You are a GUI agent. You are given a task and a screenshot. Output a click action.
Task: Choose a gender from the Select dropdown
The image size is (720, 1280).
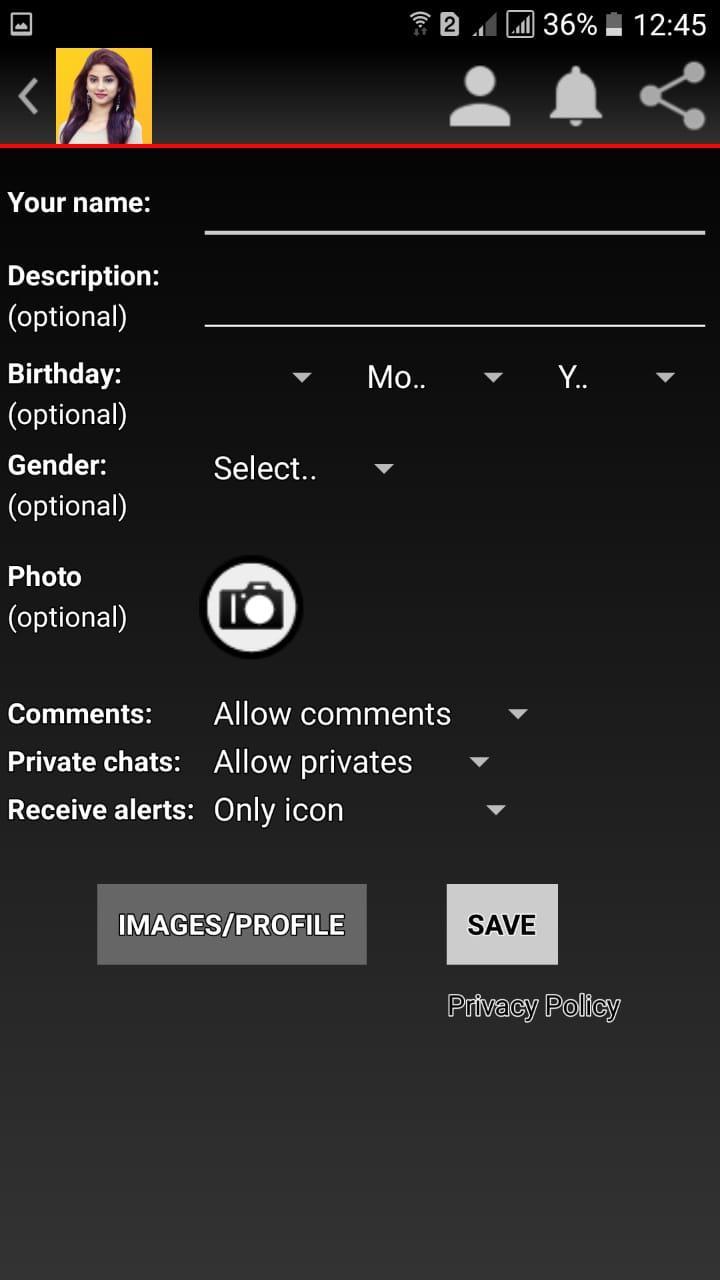(x=302, y=468)
